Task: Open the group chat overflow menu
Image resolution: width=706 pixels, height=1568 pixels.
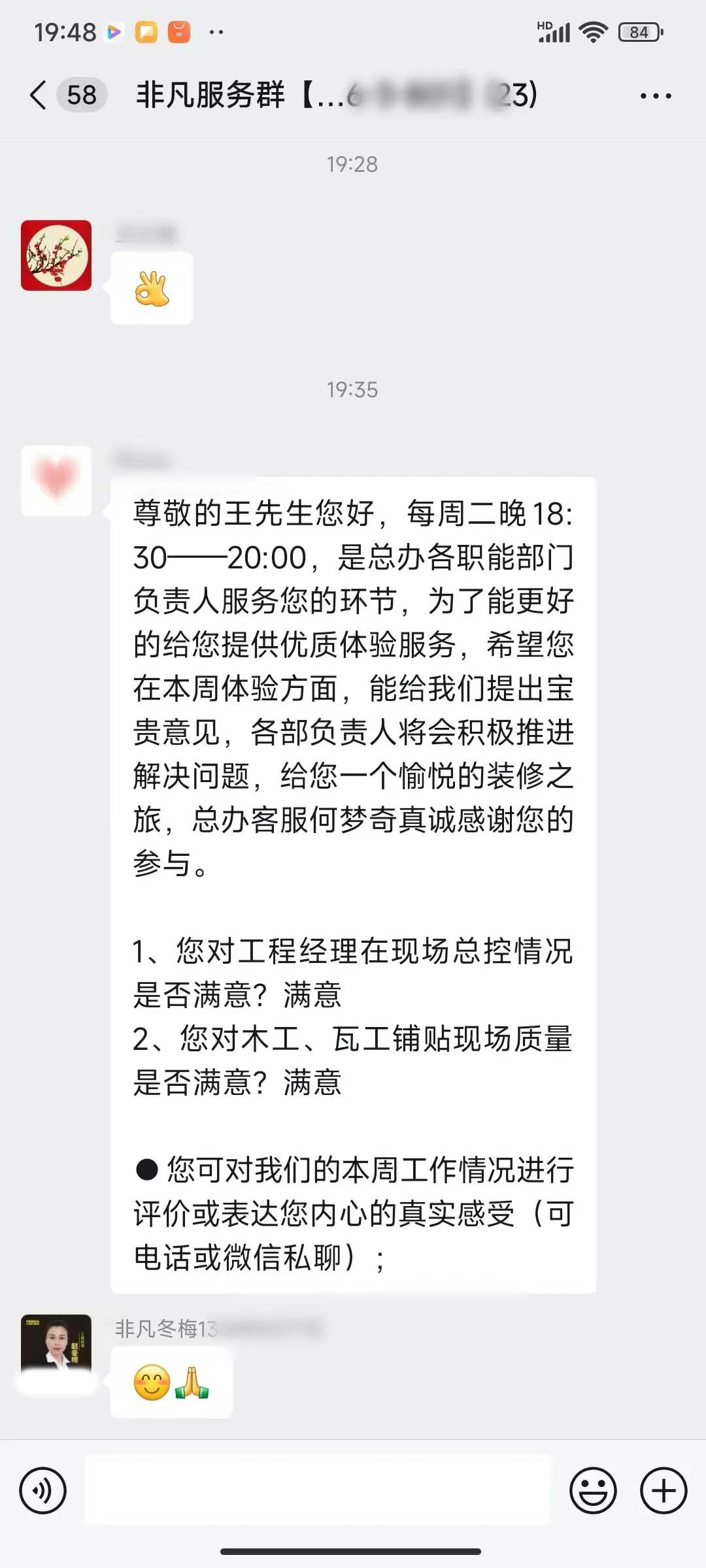Action: click(655, 96)
